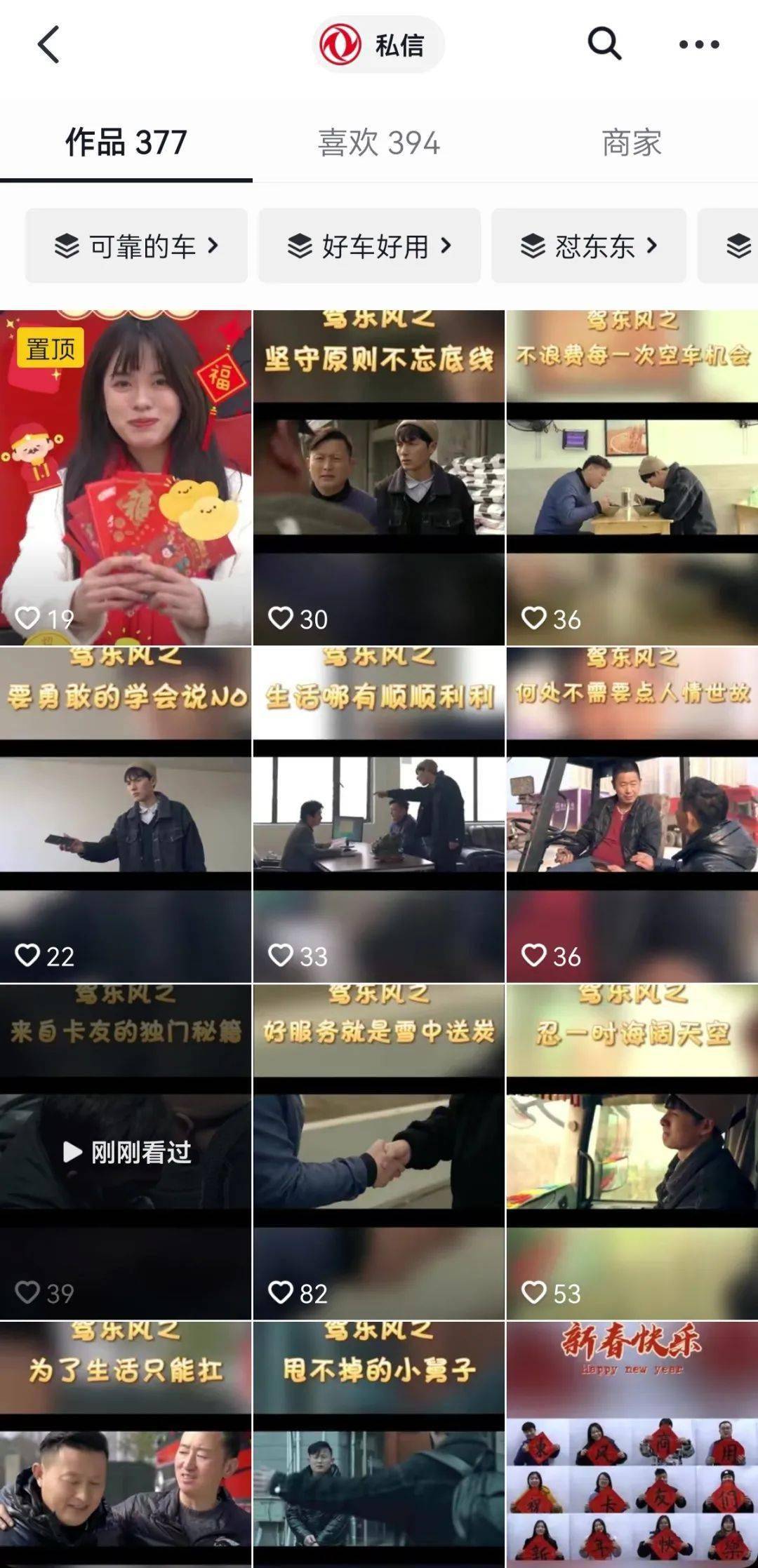Viewport: 758px width, 1568px height.
Task: Play the 新春快乐 Happy new year video
Action: point(632,1445)
